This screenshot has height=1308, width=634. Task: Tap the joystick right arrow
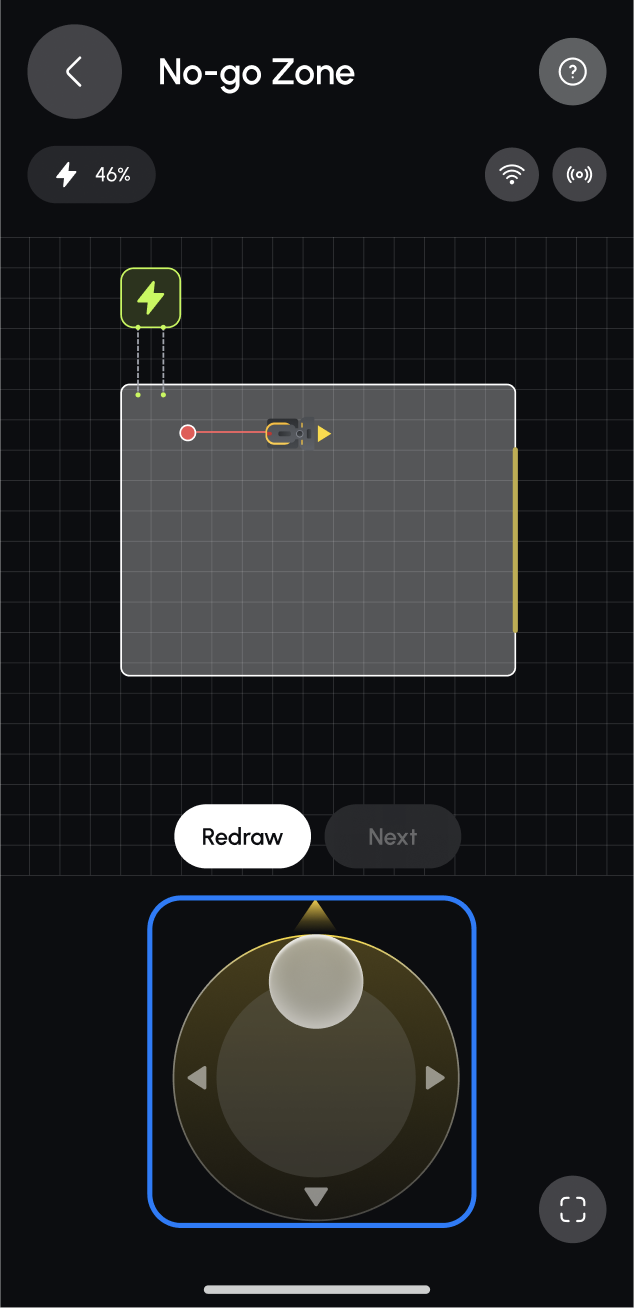pyautogui.click(x=435, y=1078)
